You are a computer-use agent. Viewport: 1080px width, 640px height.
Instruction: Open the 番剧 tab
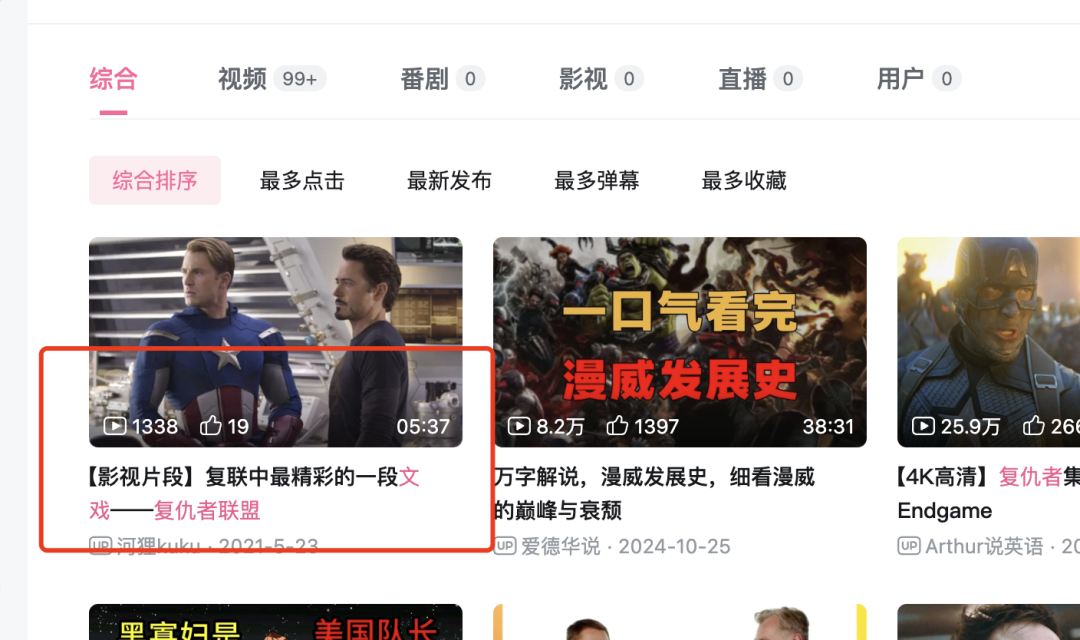click(x=425, y=79)
